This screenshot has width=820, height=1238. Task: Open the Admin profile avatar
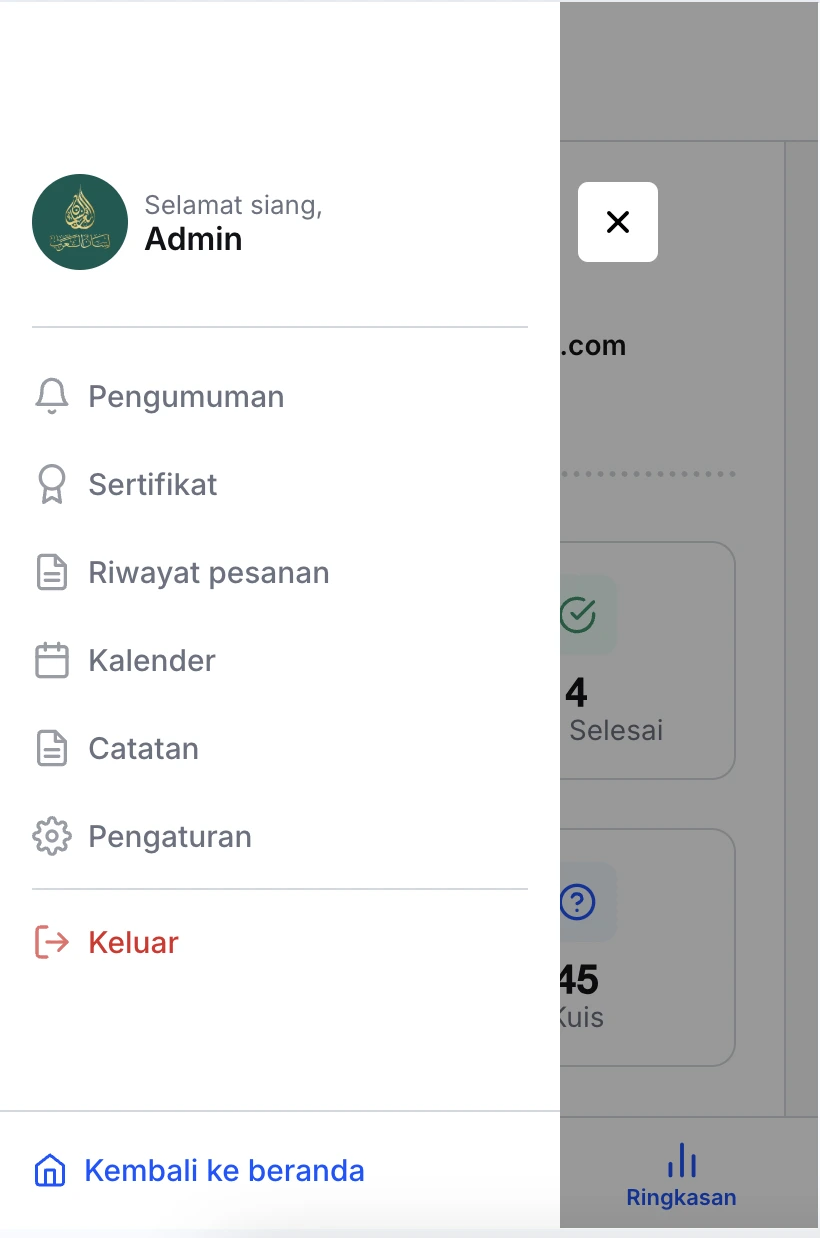click(x=80, y=222)
